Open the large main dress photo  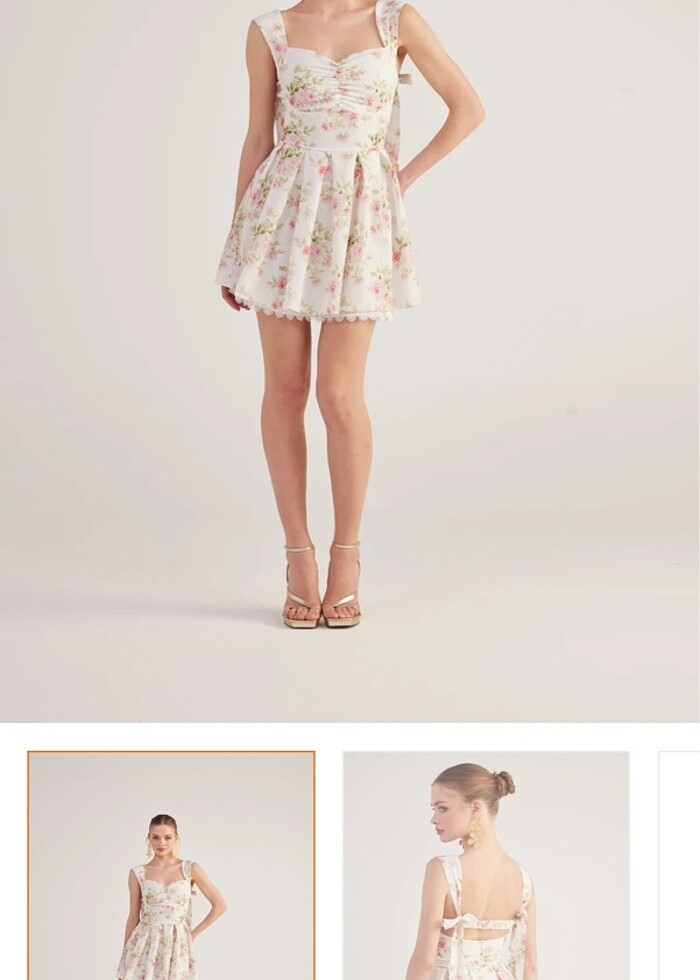point(350,360)
